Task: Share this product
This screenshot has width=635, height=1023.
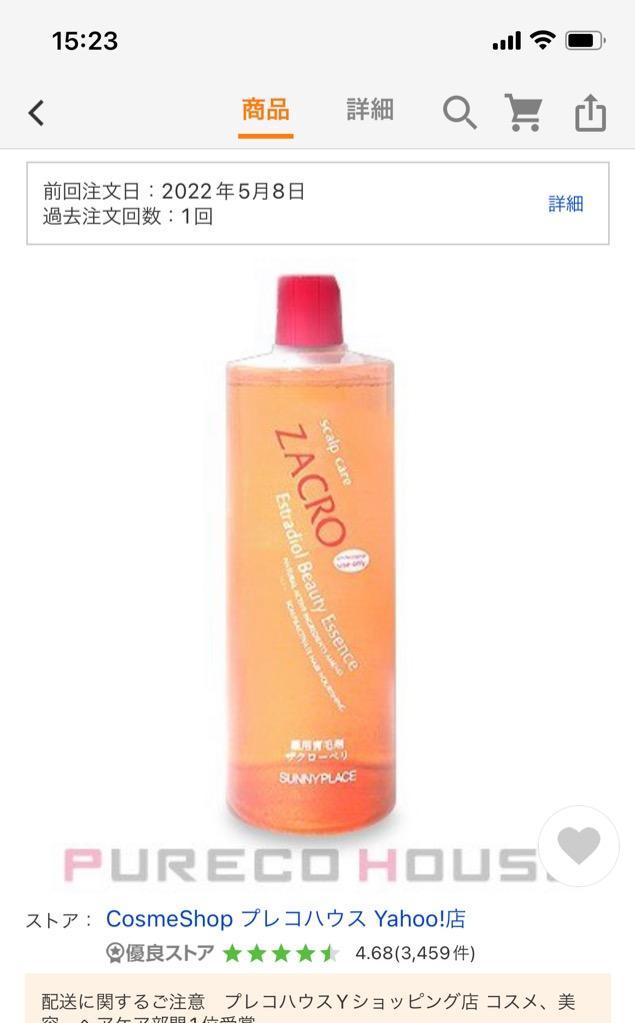Action: [590, 112]
